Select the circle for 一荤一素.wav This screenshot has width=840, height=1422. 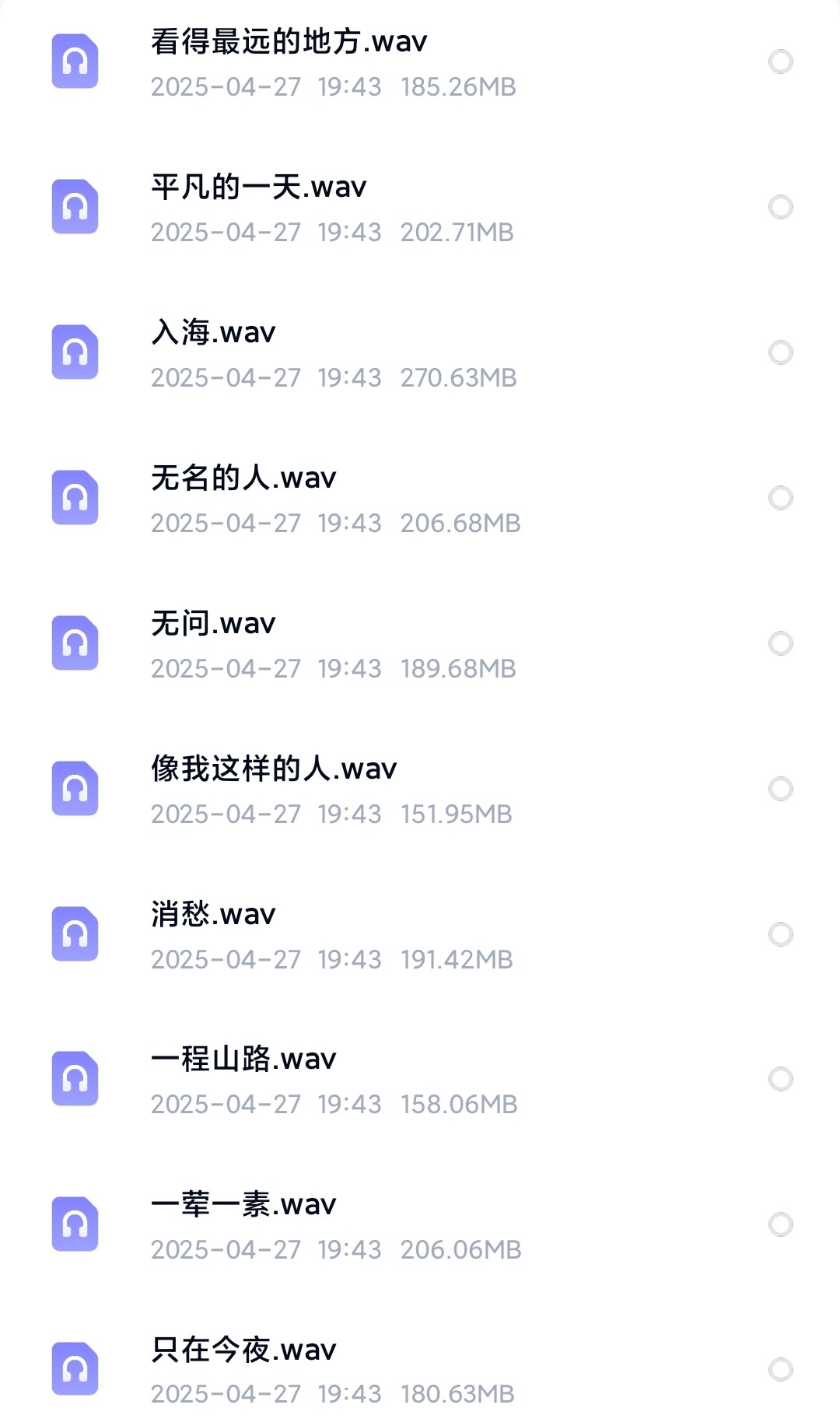(x=780, y=1224)
